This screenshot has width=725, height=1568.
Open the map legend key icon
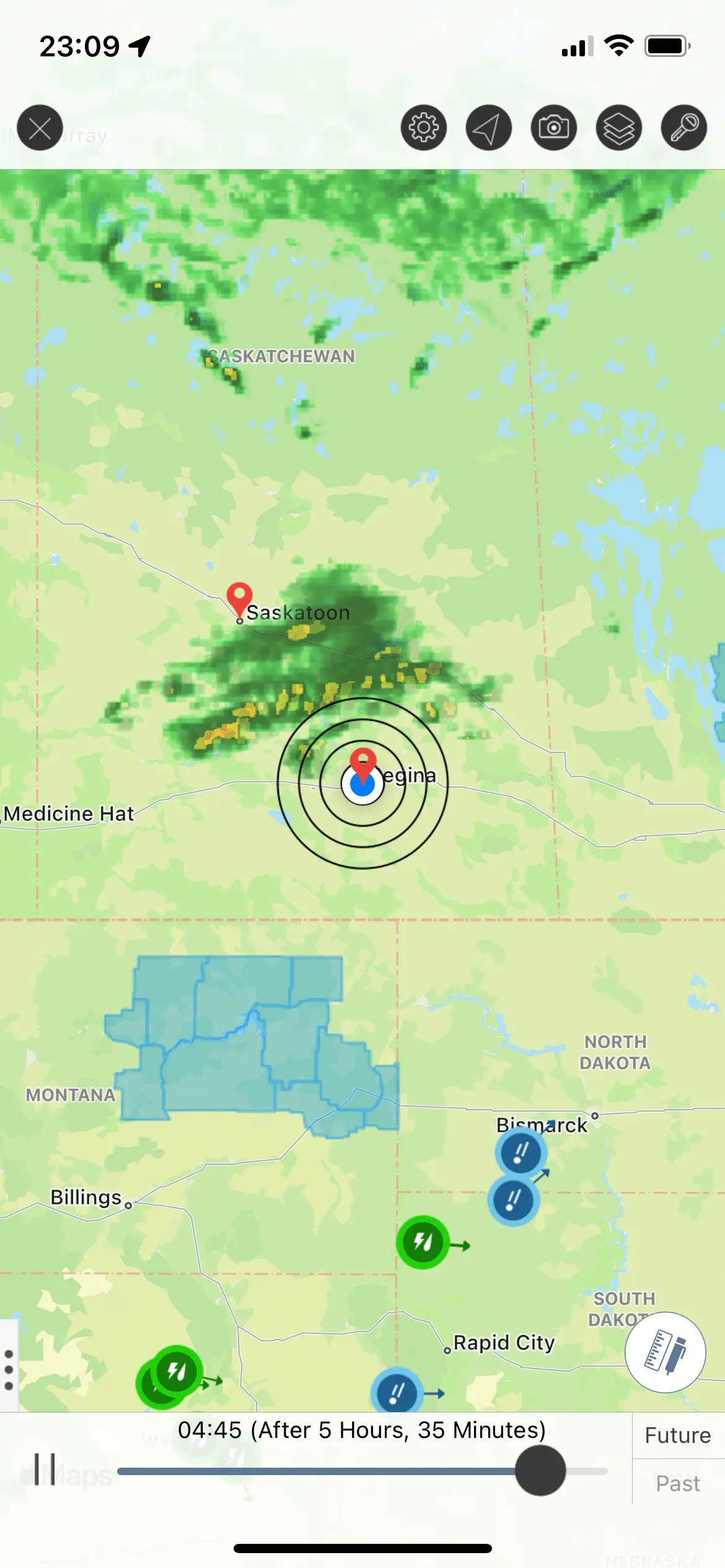pyautogui.click(x=684, y=128)
